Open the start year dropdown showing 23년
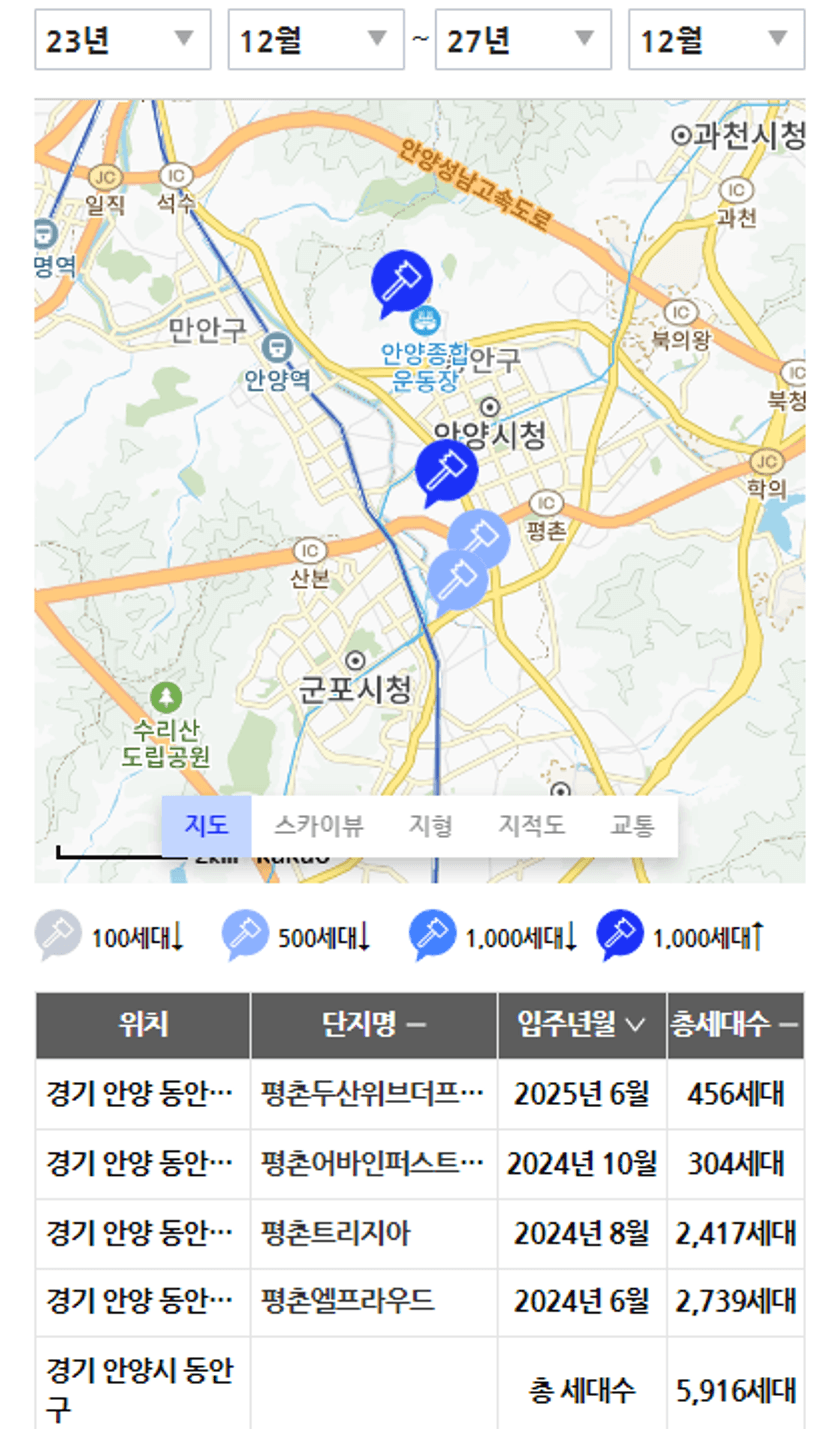Viewport: 827px width, 1429px height. tap(123, 40)
